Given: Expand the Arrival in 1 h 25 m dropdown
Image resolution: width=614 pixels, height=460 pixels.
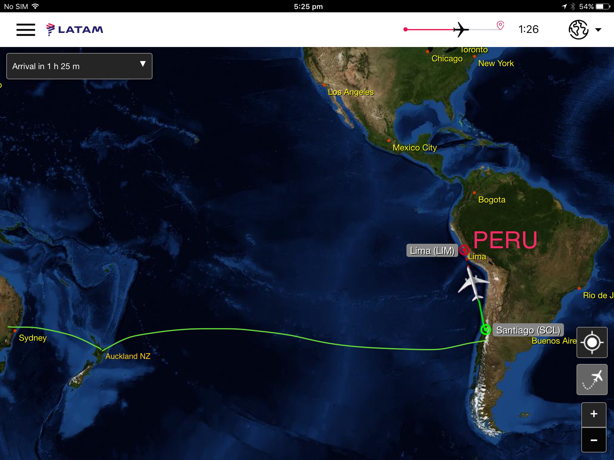Looking at the screenshot, I should tap(79, 66).
